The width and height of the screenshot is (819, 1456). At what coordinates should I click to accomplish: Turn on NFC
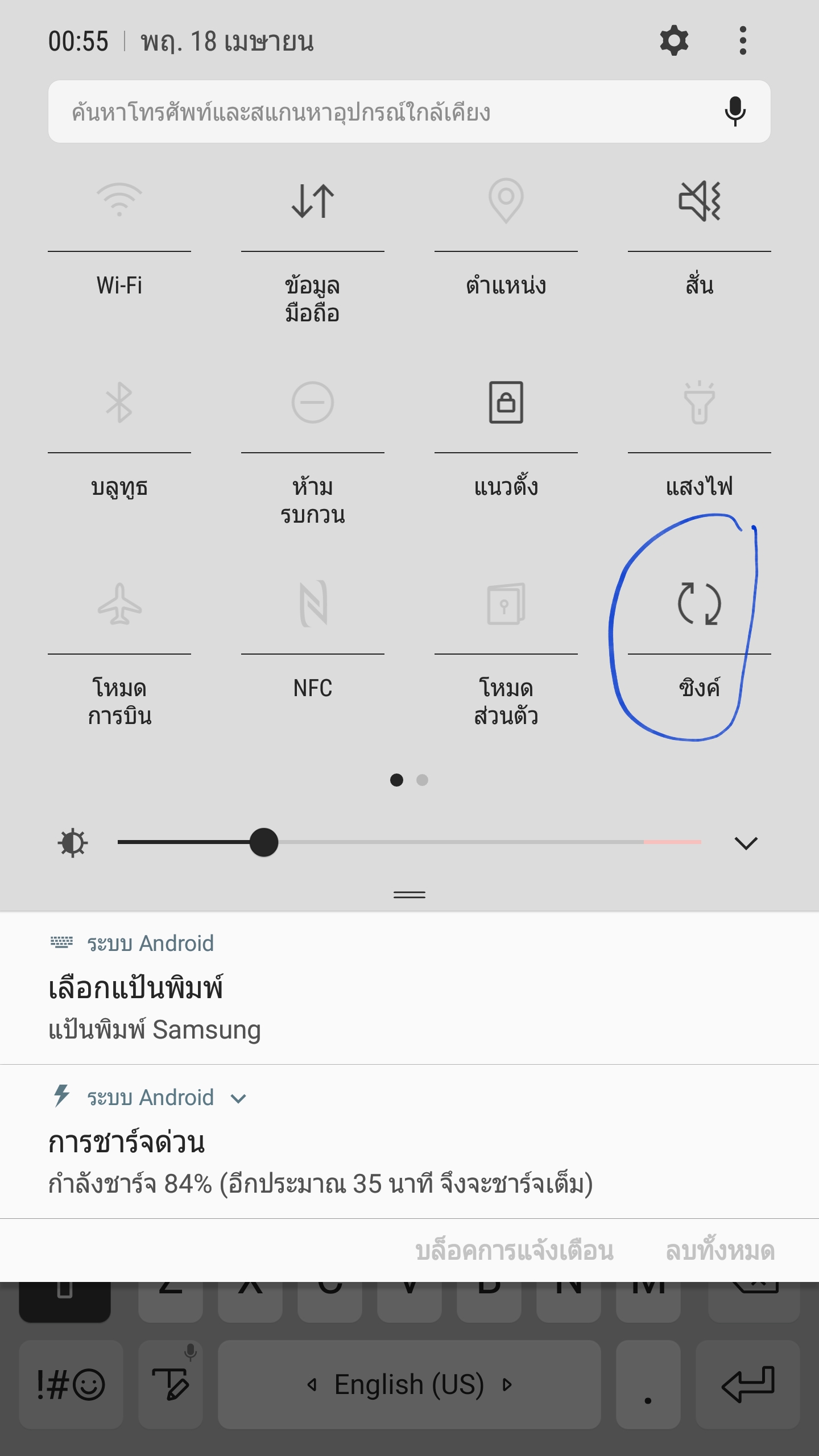coord(313,604)
